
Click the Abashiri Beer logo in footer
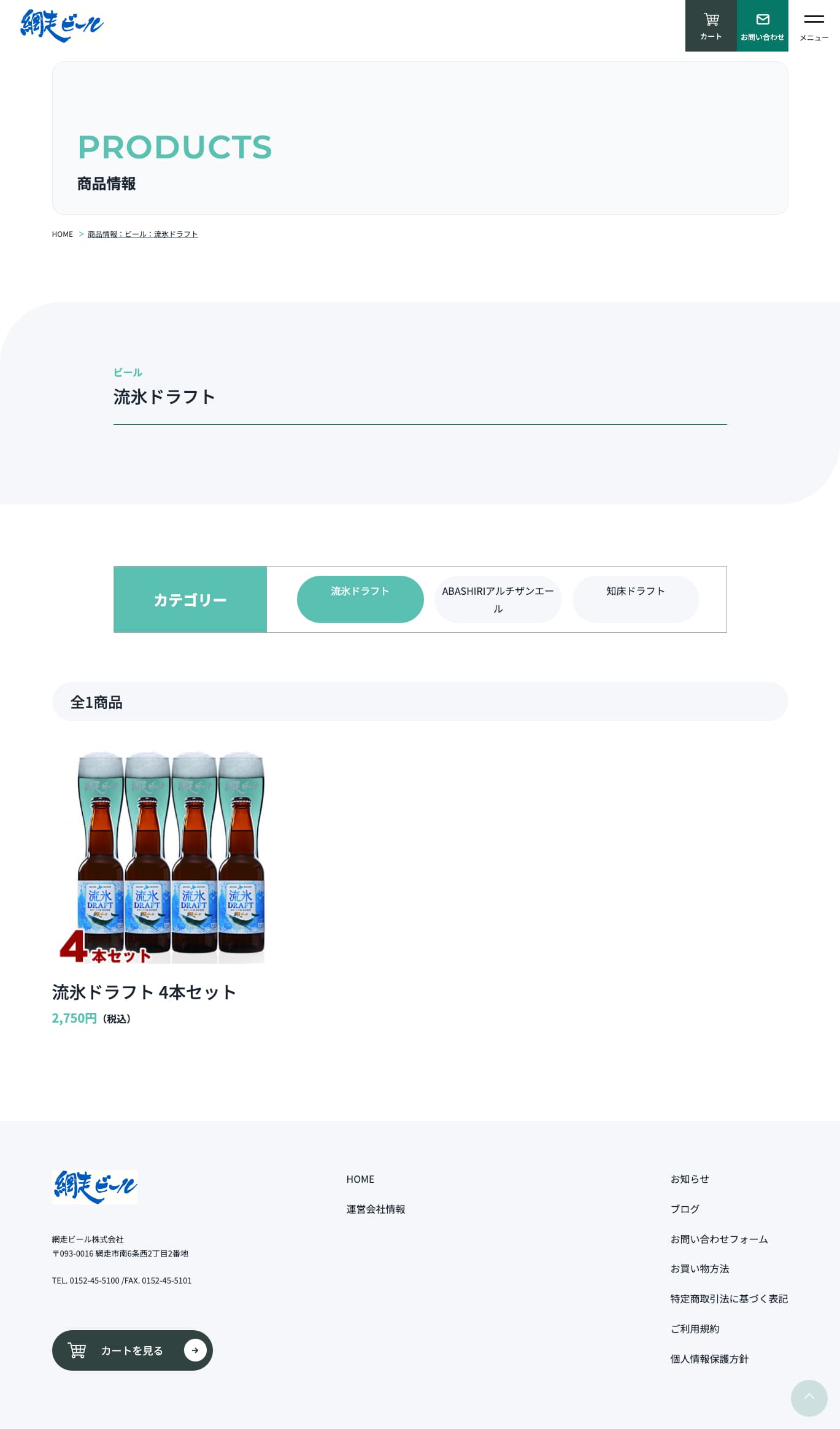tap(94, 1188)
